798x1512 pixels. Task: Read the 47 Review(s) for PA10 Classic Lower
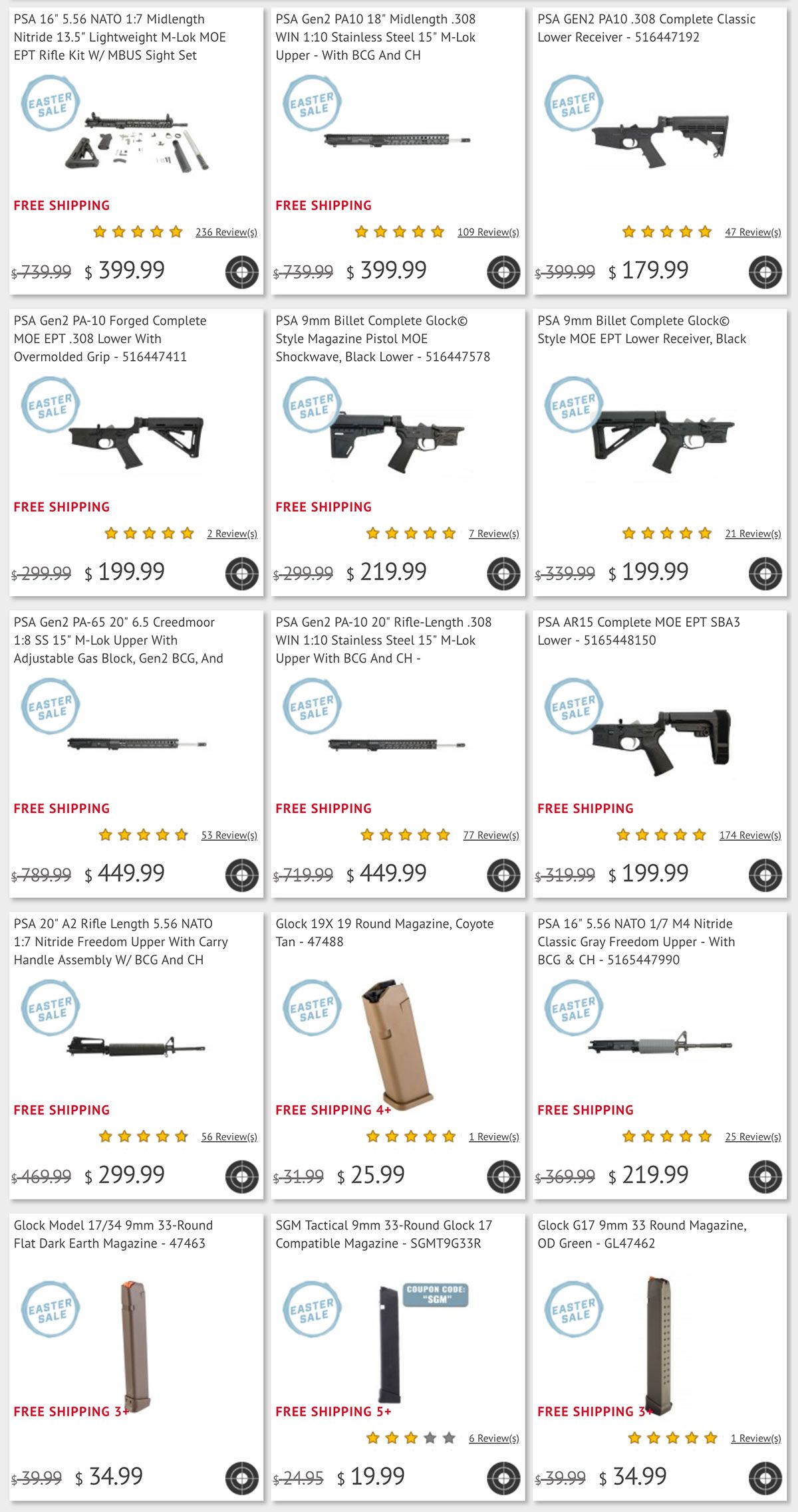pyautogui.click(x=753, y=232)
